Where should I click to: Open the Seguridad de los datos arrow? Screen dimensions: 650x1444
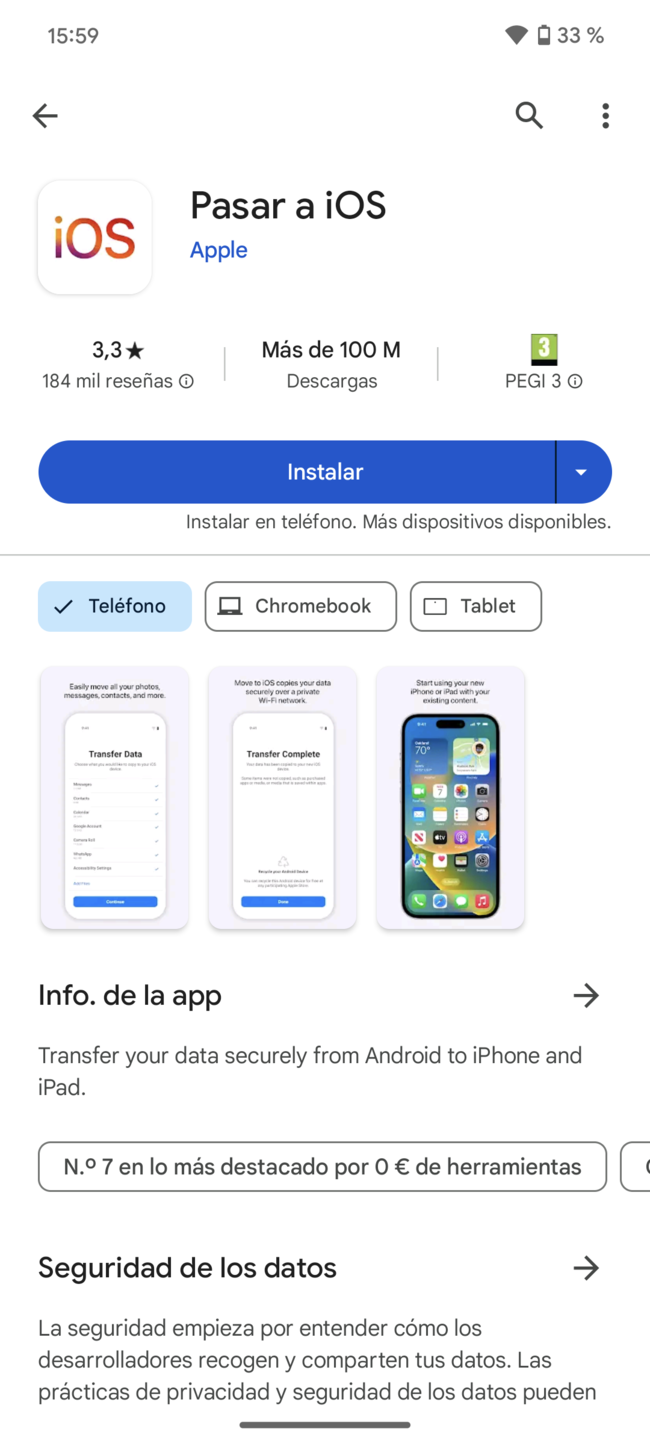586,1268
